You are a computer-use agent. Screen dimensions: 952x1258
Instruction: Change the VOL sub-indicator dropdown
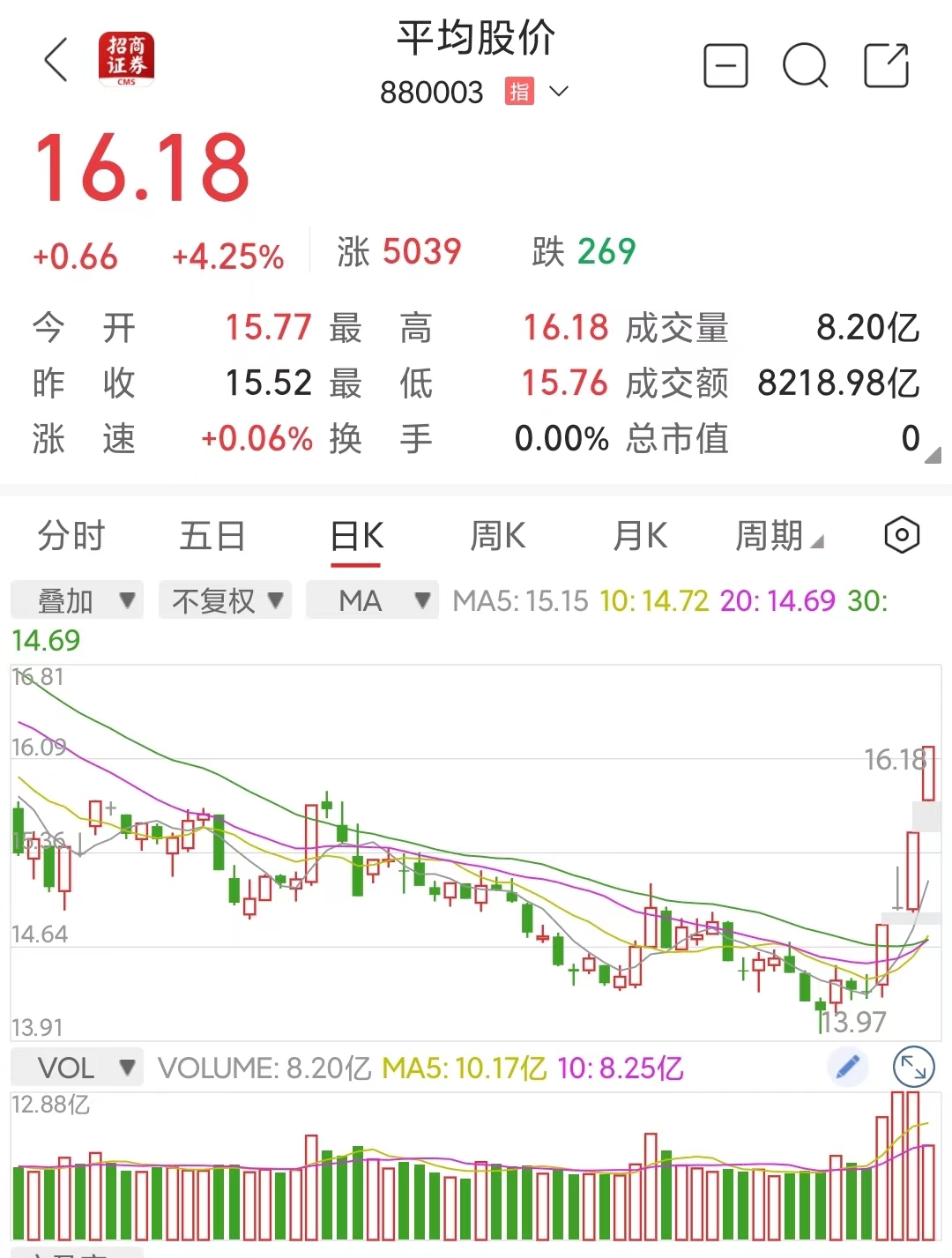click(x=78, y=1068)
